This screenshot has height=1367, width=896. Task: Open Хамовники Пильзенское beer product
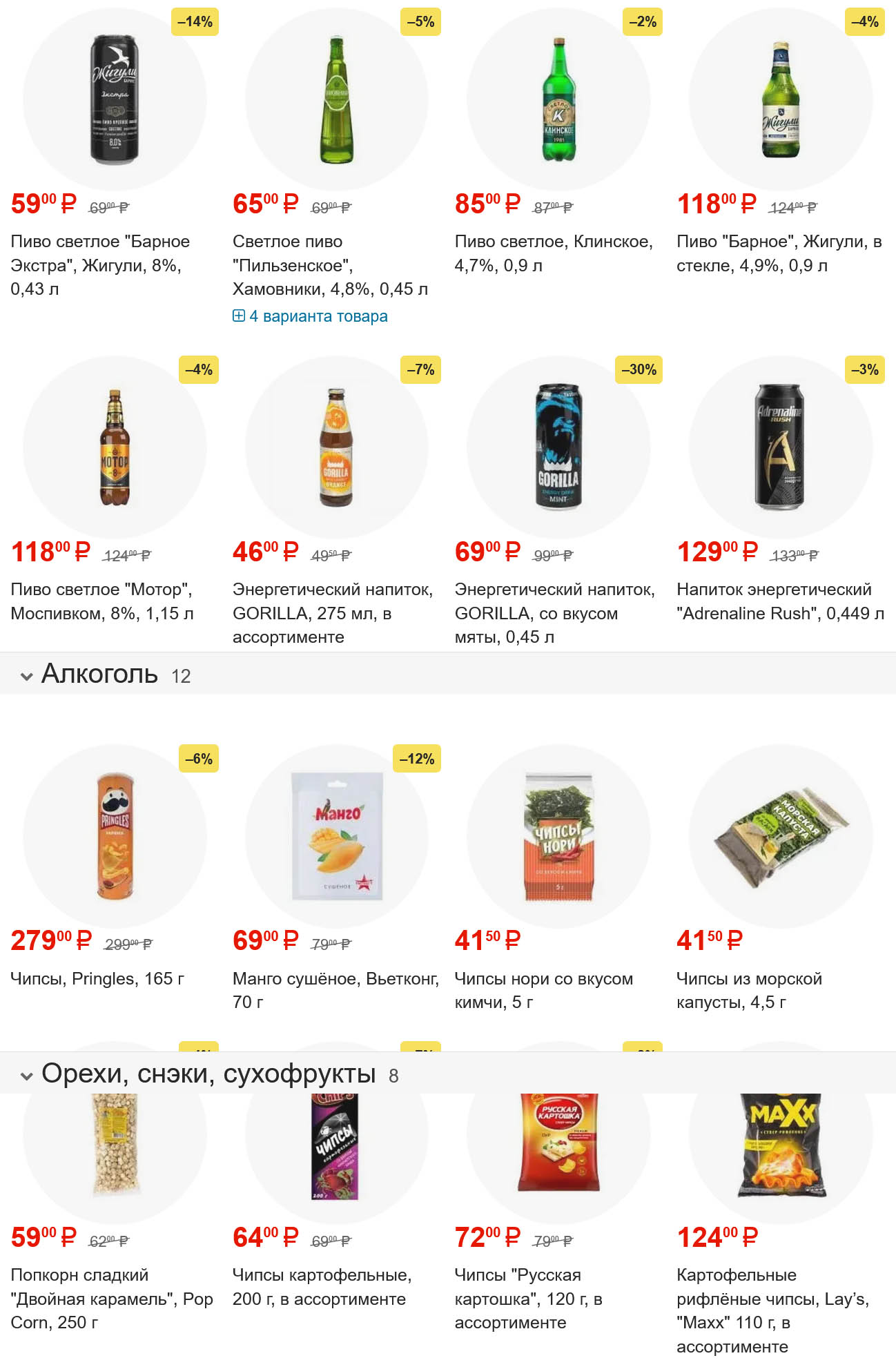[x=336, y=100]
